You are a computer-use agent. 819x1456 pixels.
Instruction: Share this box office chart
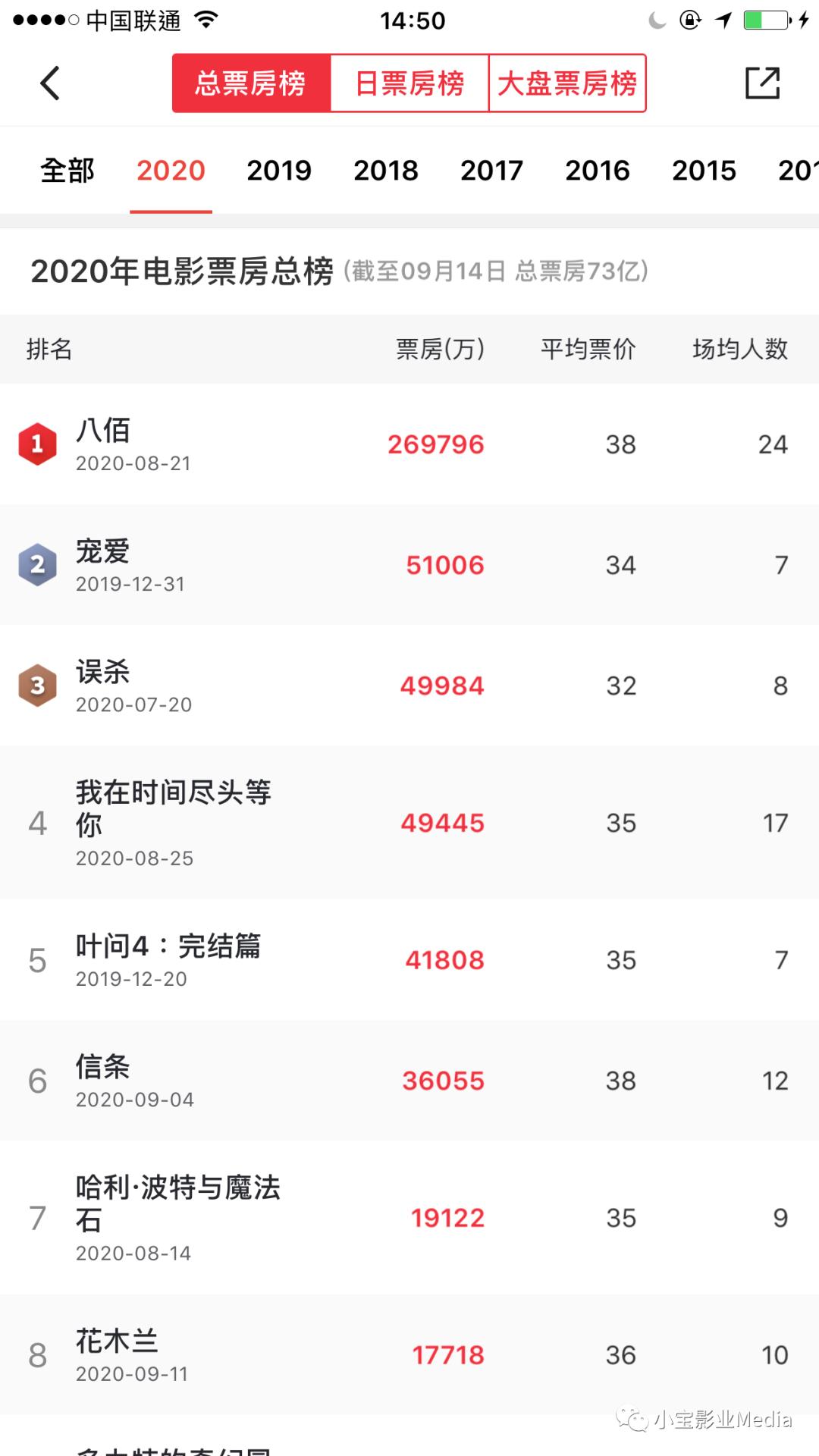point(762,83)
